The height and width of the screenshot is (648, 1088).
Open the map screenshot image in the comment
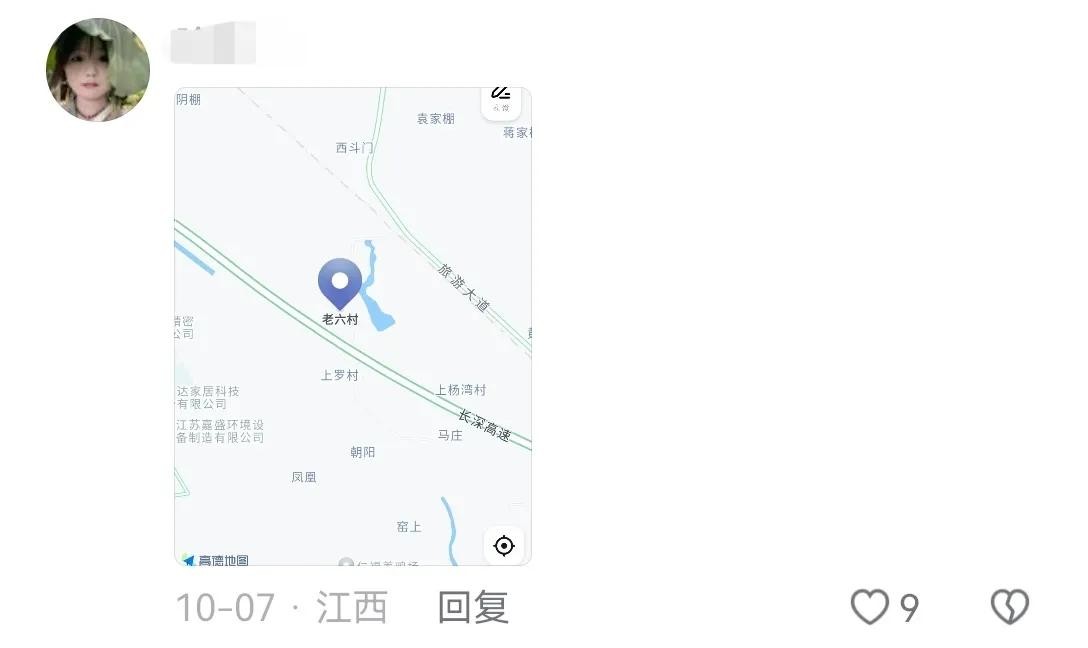pos(353,326)
